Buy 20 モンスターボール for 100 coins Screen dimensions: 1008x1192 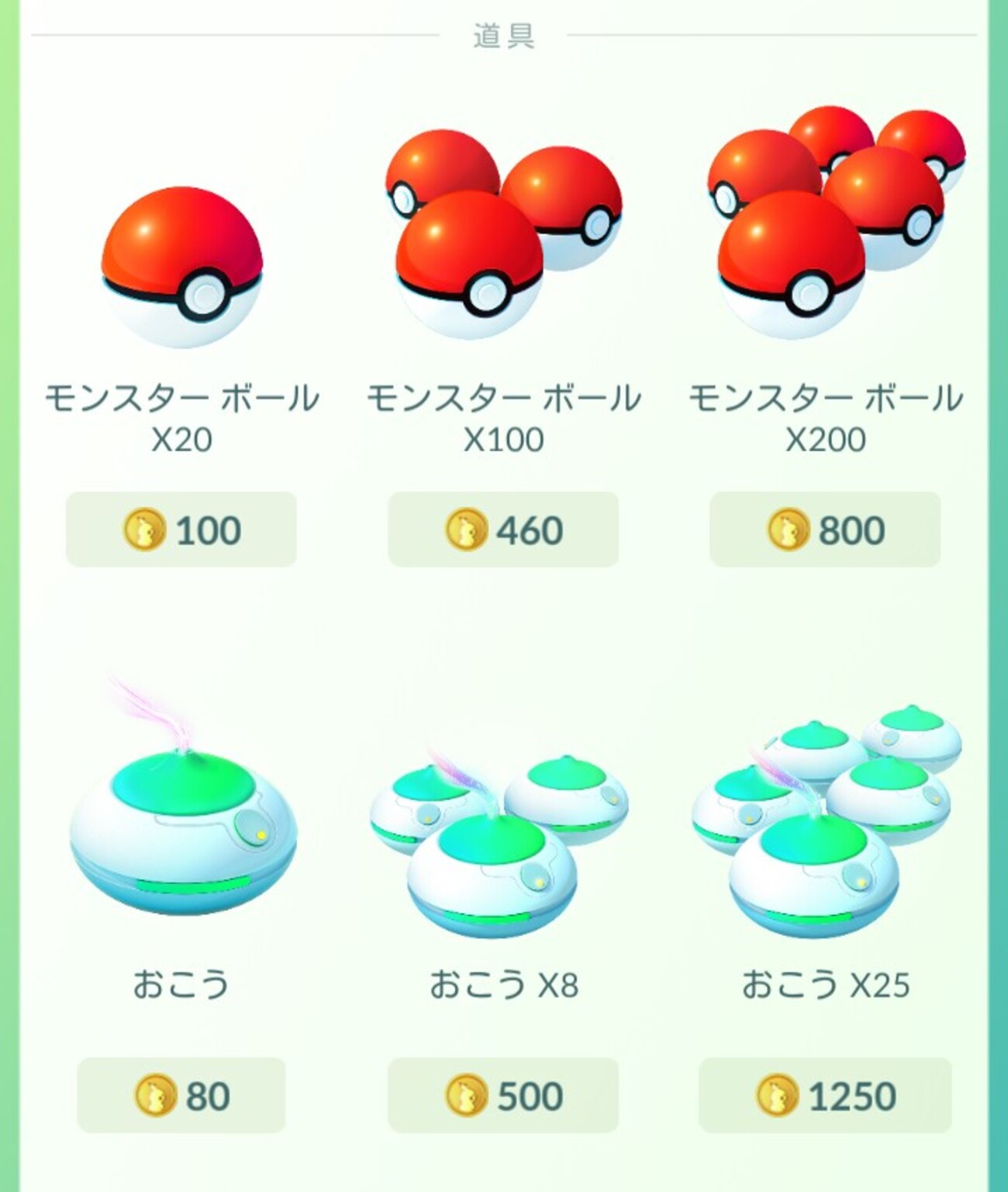[x=181, y=530]
